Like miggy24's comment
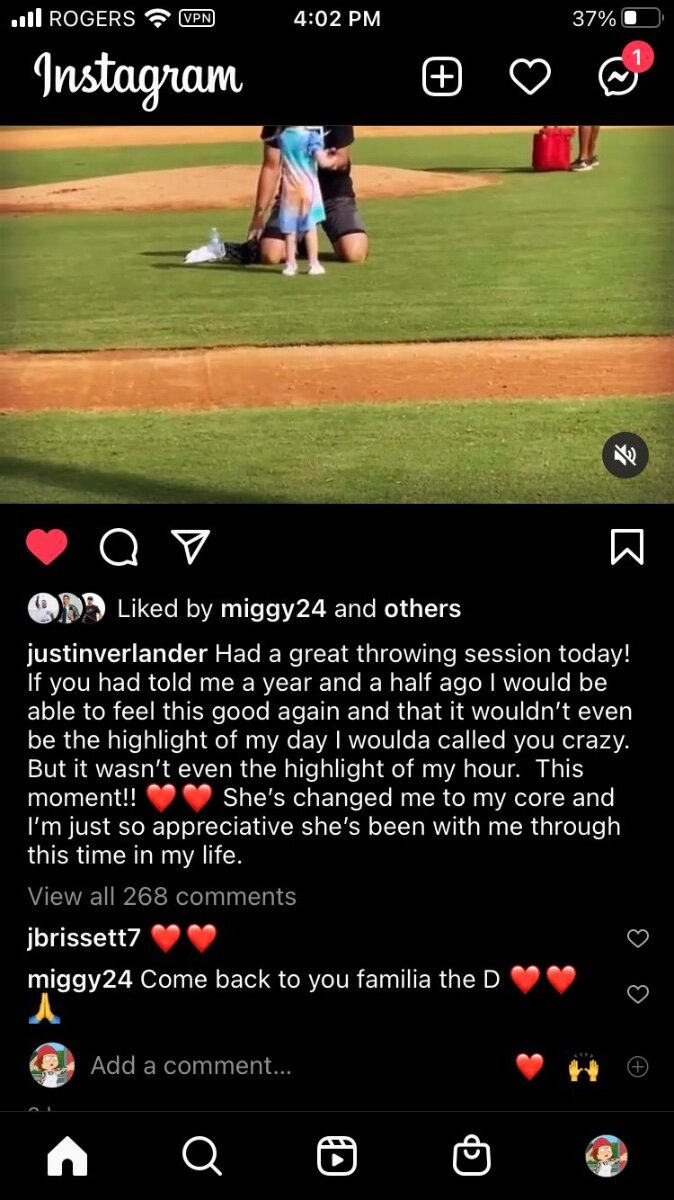The image size is (674, 1200). pos(637,993)
